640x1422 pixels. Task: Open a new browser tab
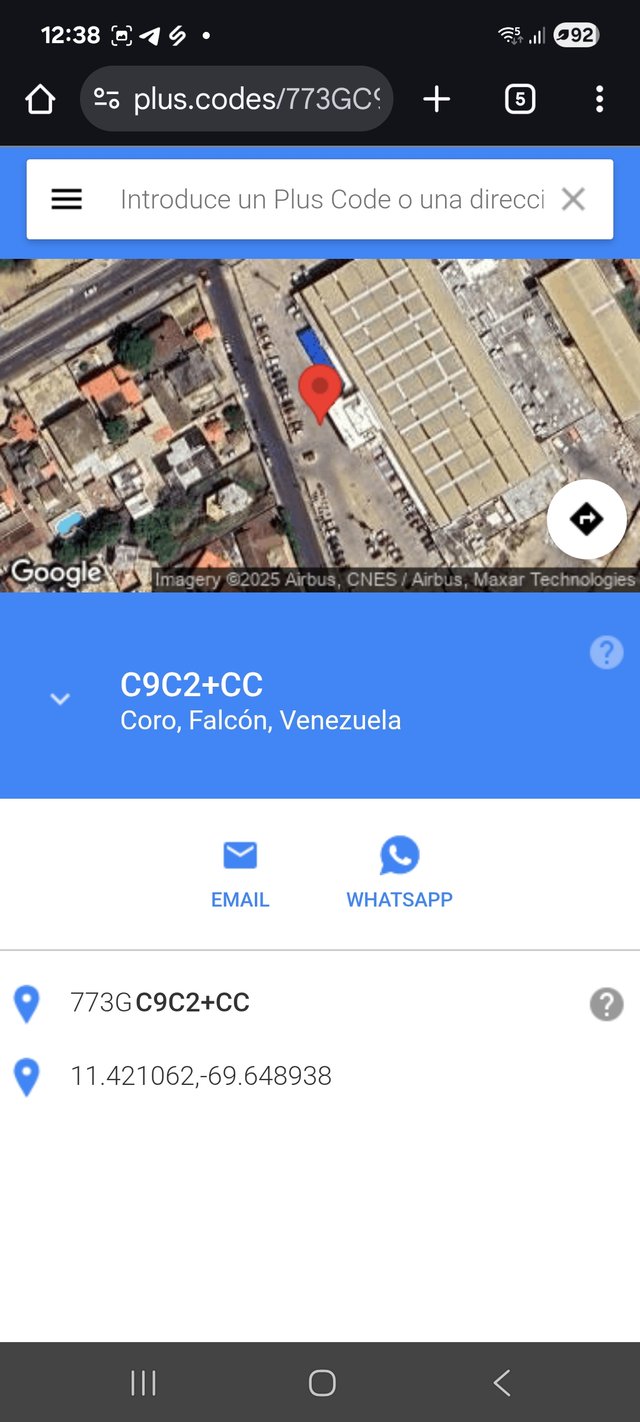click(437, 99)
